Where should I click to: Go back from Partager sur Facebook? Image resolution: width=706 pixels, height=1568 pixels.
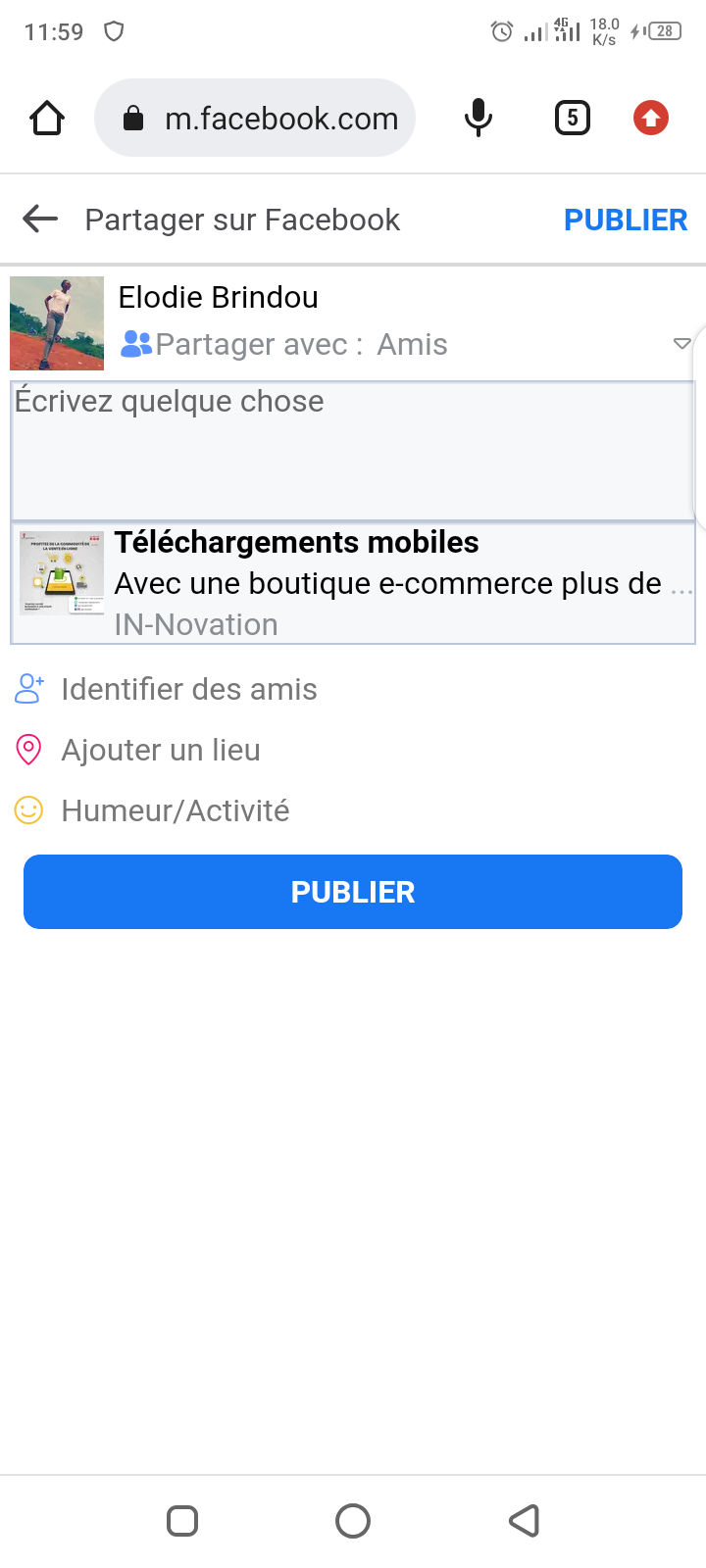point(40,219)
